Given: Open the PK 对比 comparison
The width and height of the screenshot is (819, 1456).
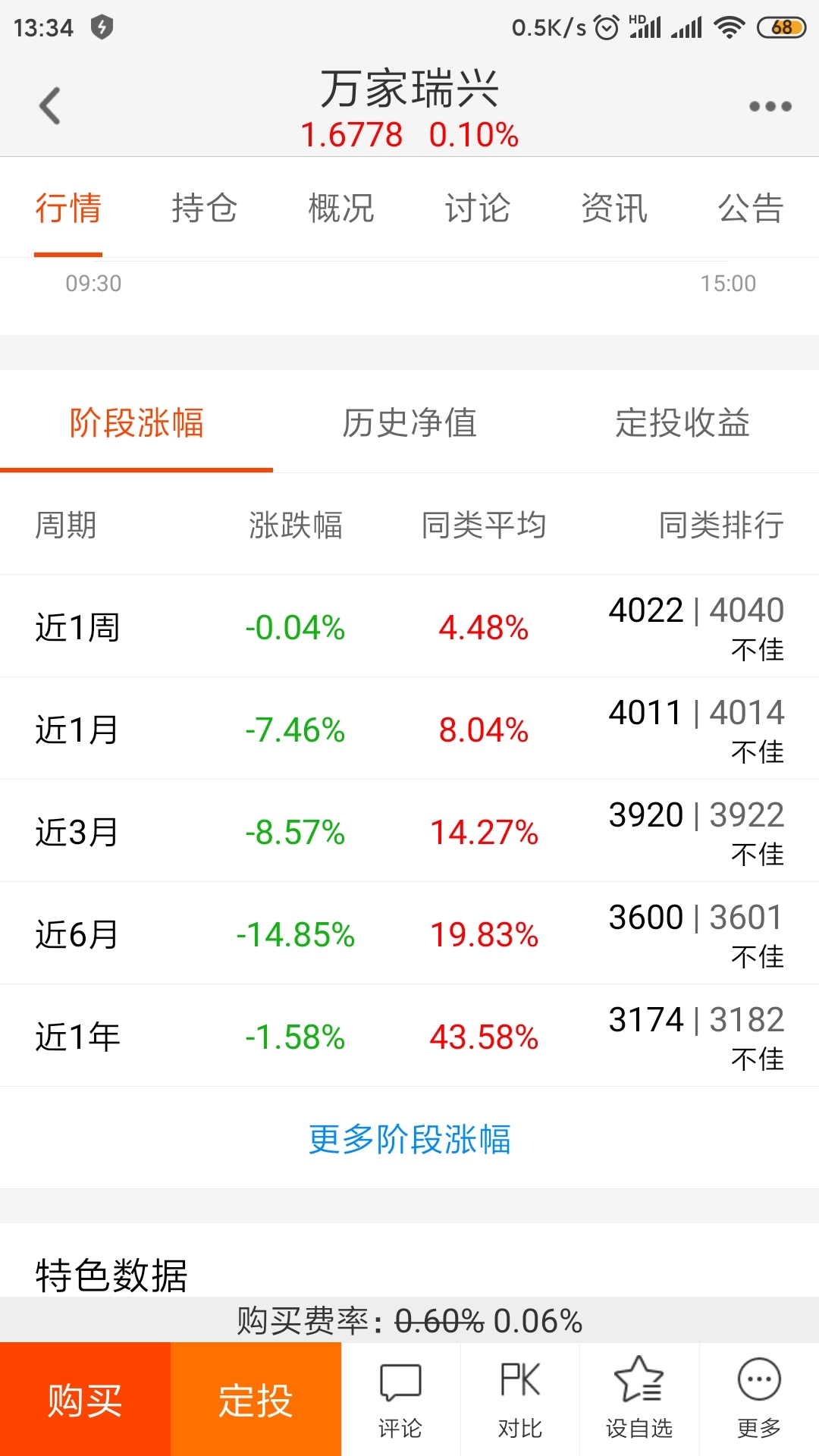Looking at the screenshot, I should 520,1400.
